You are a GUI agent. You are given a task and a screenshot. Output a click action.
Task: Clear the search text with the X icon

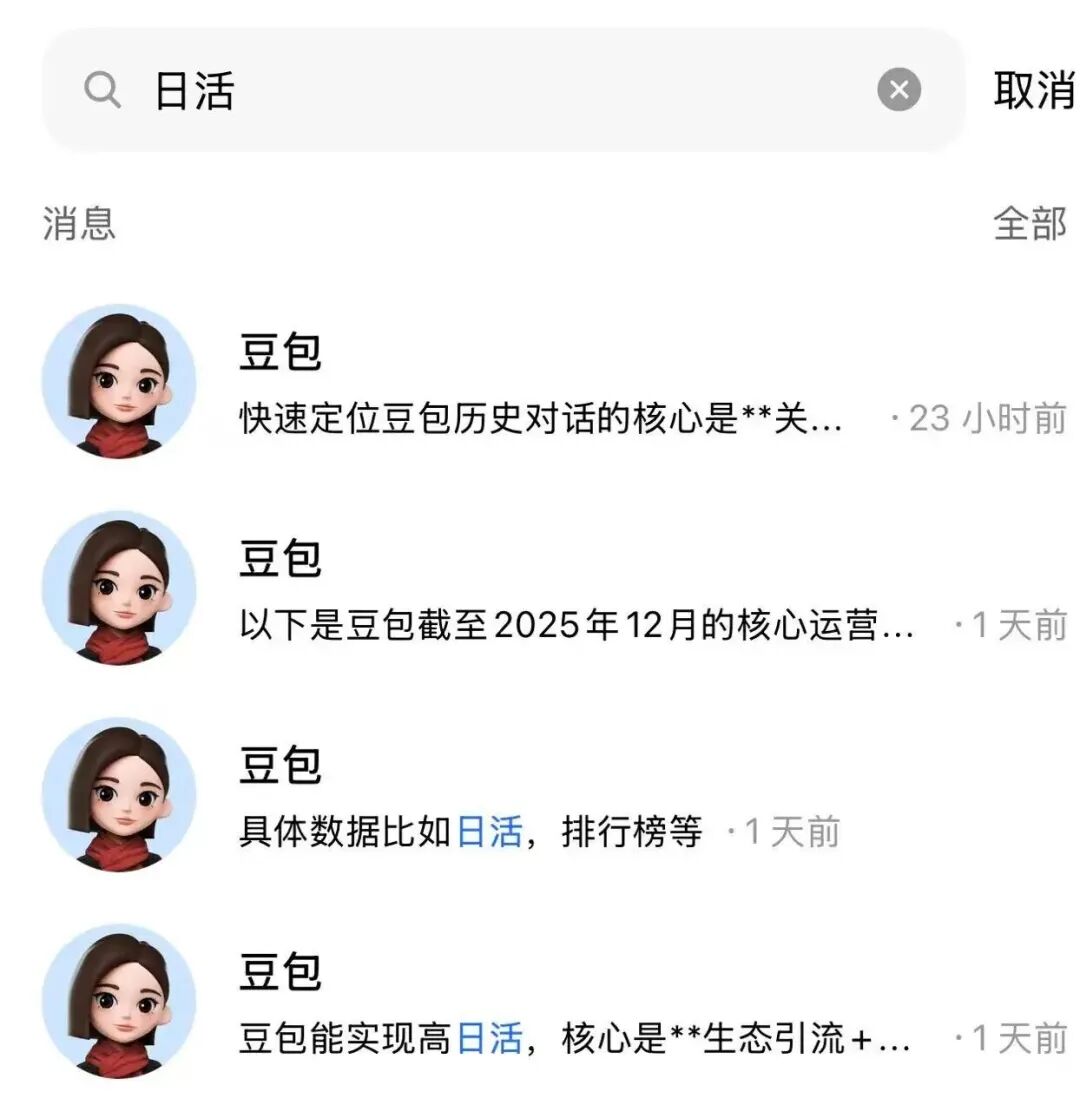coord(899,91)
